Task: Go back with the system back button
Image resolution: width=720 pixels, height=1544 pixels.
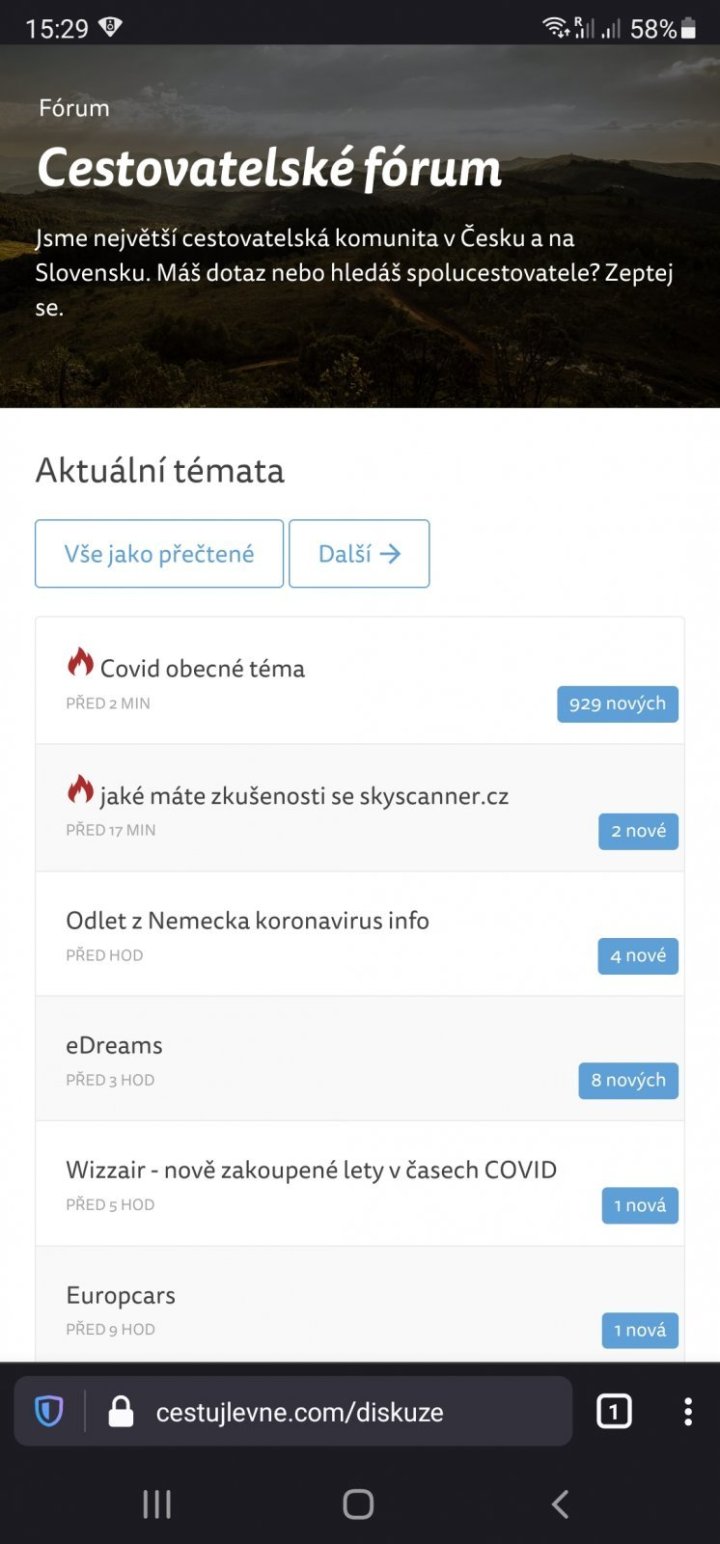Action: [560, 1503]
